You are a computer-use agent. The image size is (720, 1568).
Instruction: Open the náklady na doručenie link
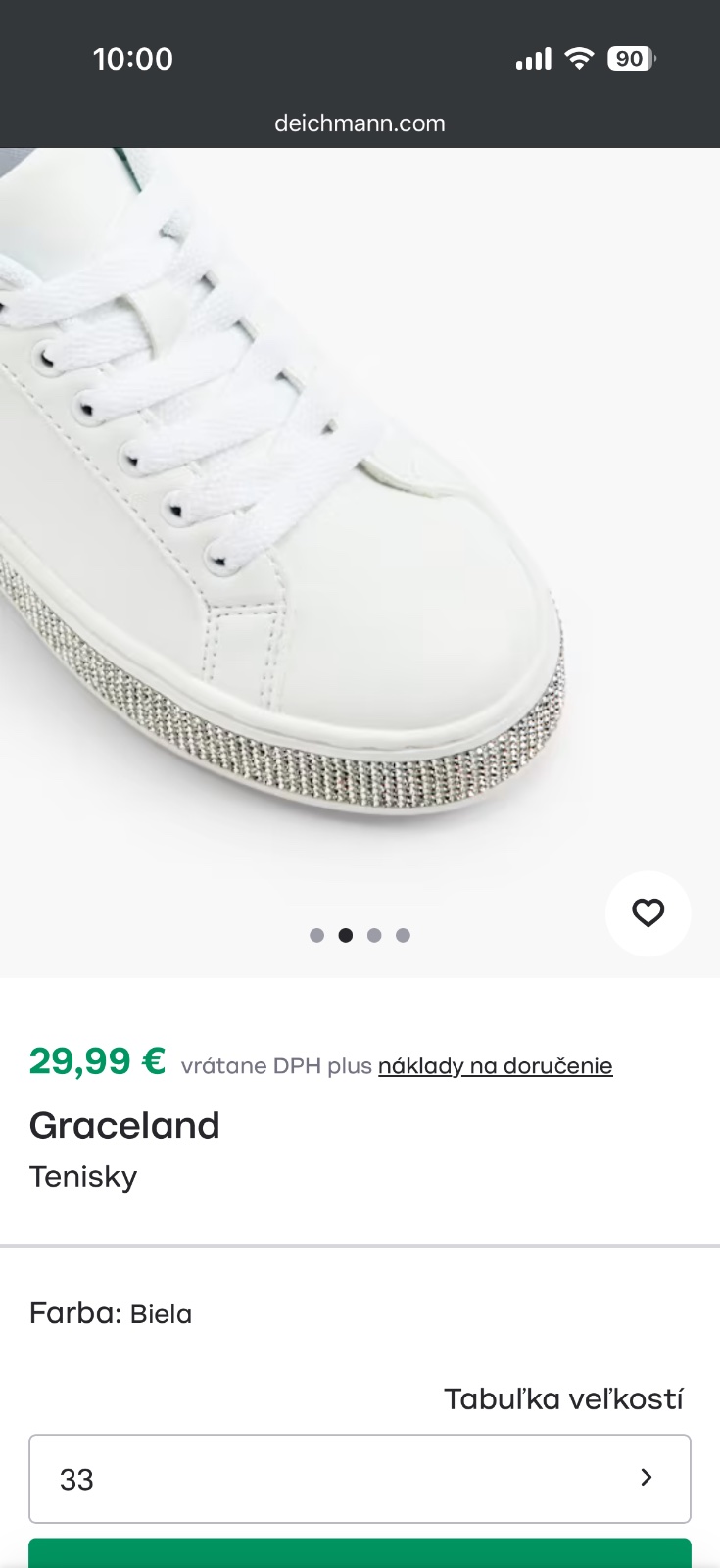pyautogui.click(x=495, y=1066)
